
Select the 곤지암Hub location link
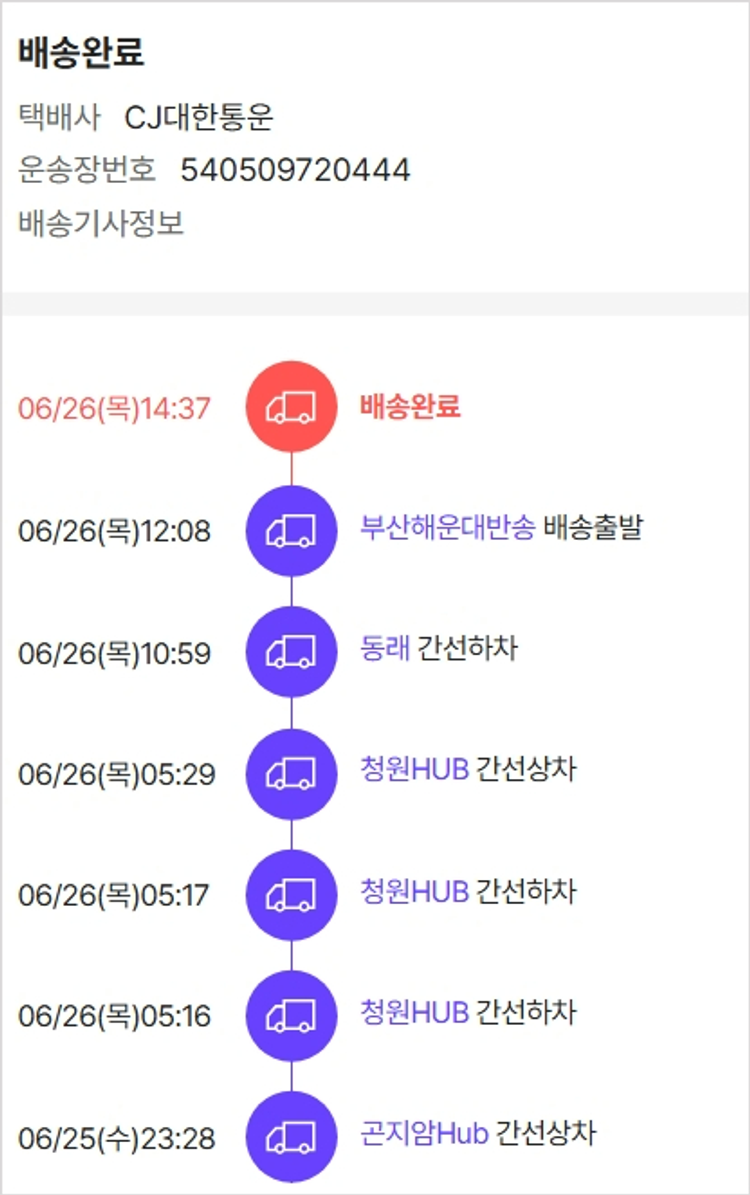424,1134
